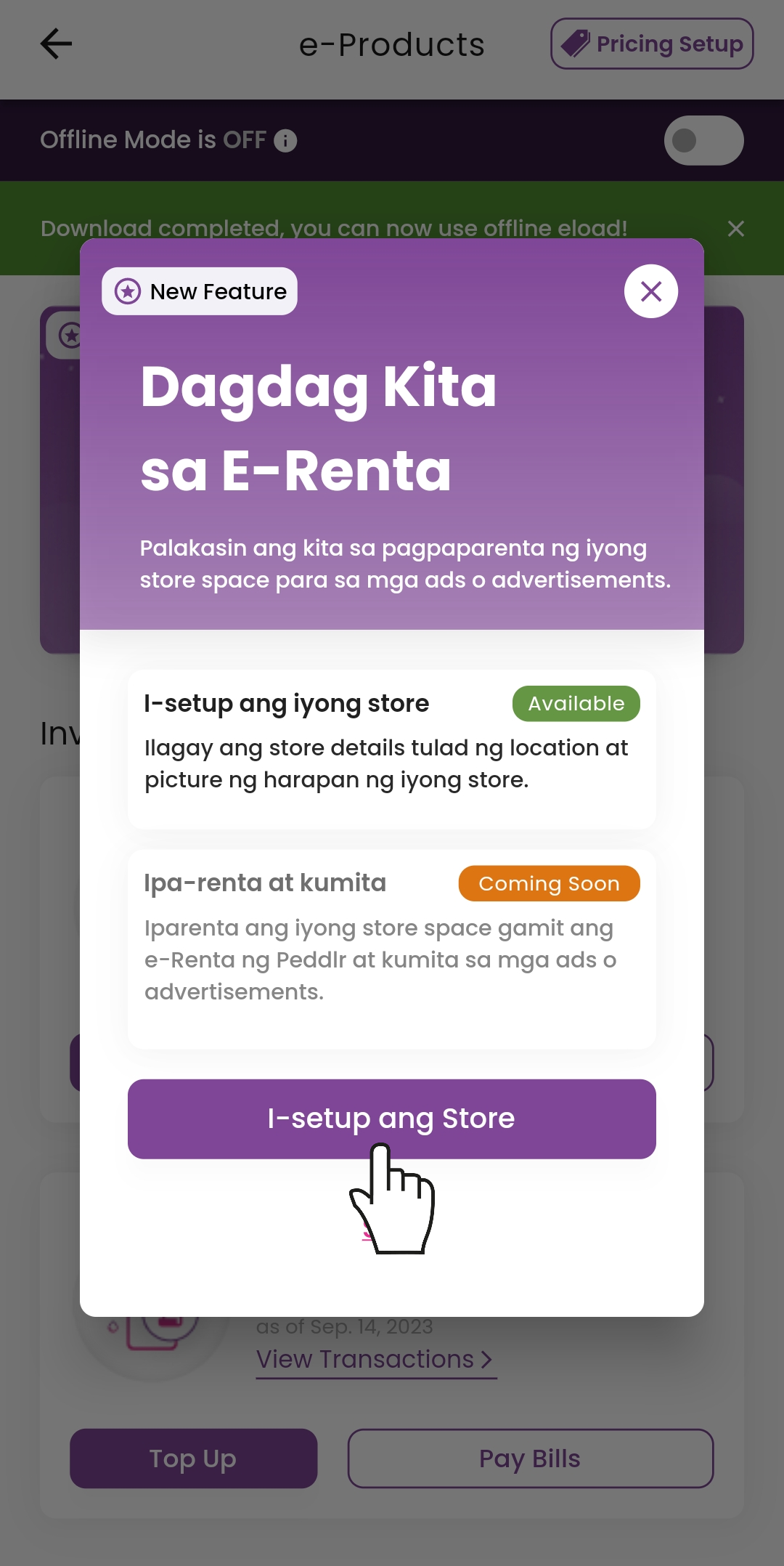The width and height of the screenshot is (784, 1566).
Task: Close the New Feature popup
Action: (651, 291)
